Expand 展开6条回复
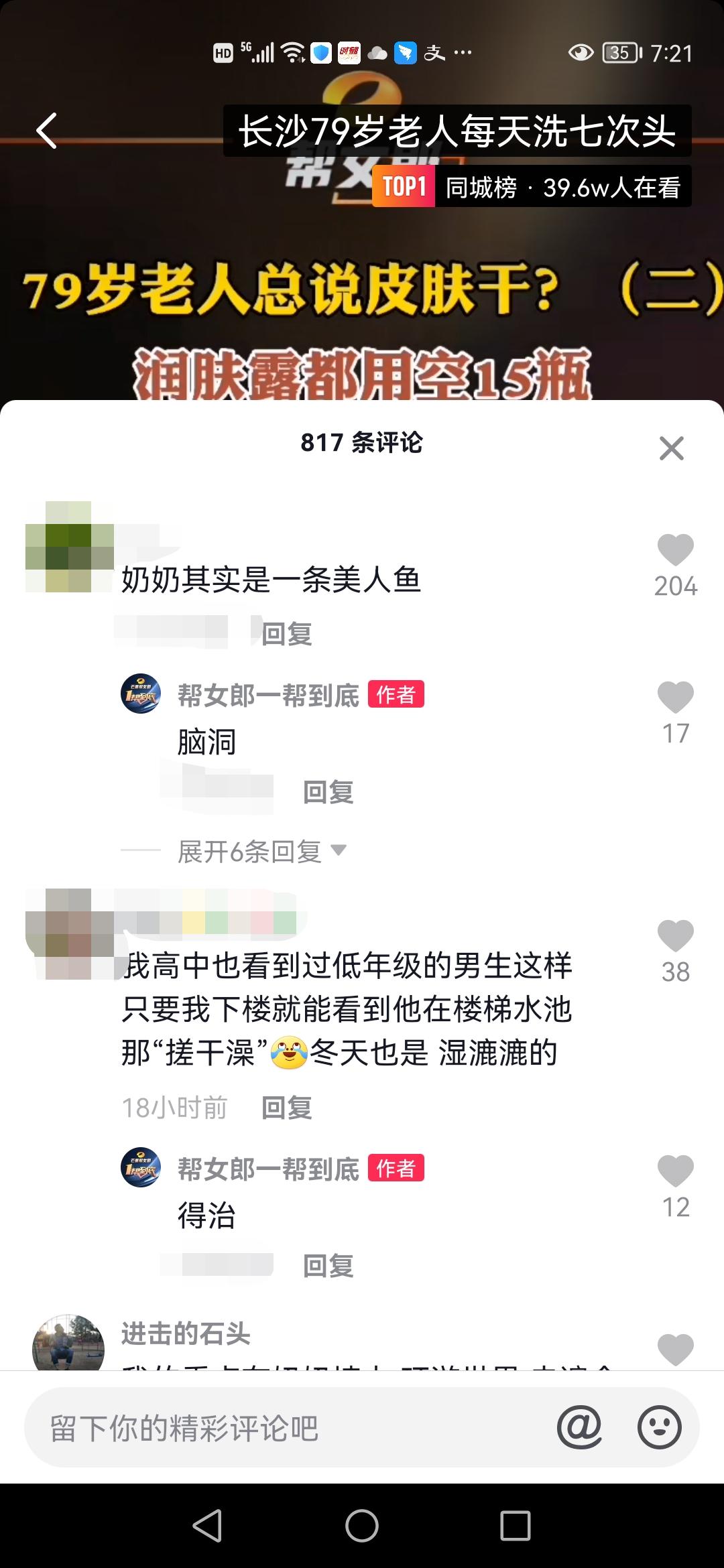Image resolution: width=724 pixels, height=1568 pixels. (261, 851)
